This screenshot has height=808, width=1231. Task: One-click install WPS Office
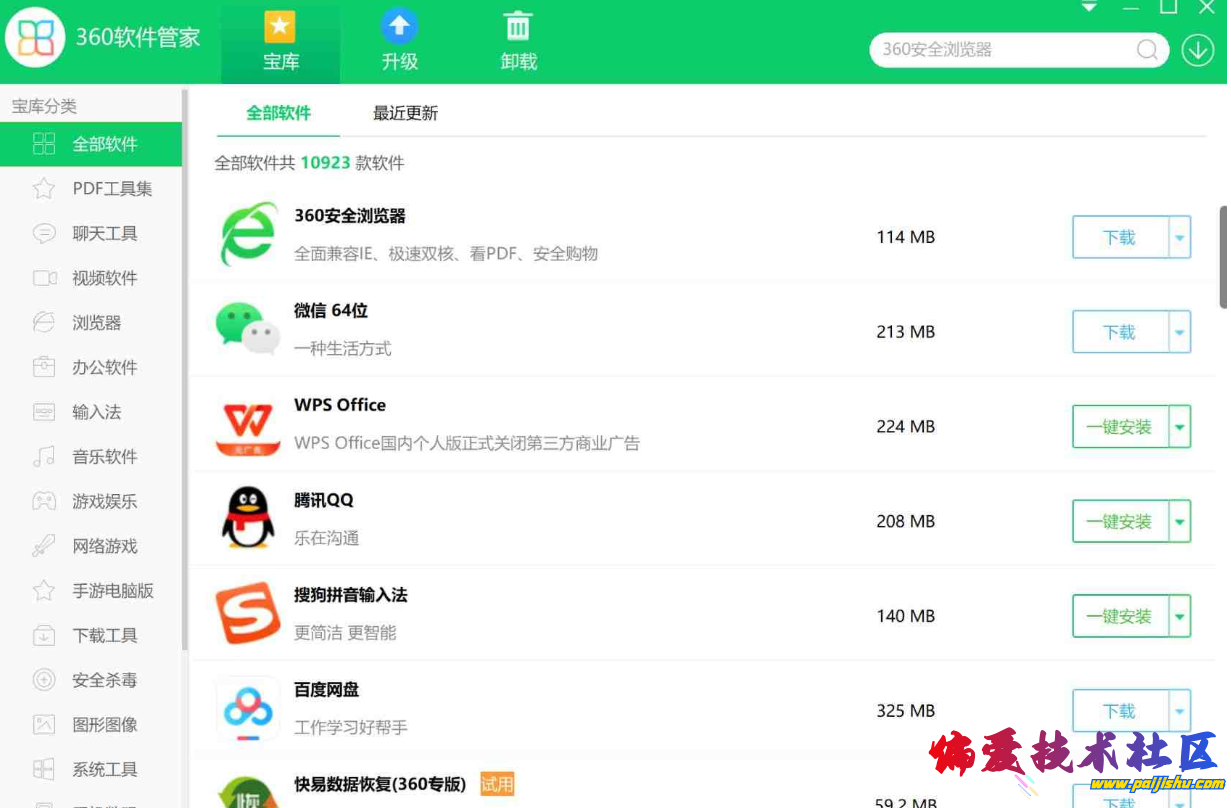(1119, 427)
